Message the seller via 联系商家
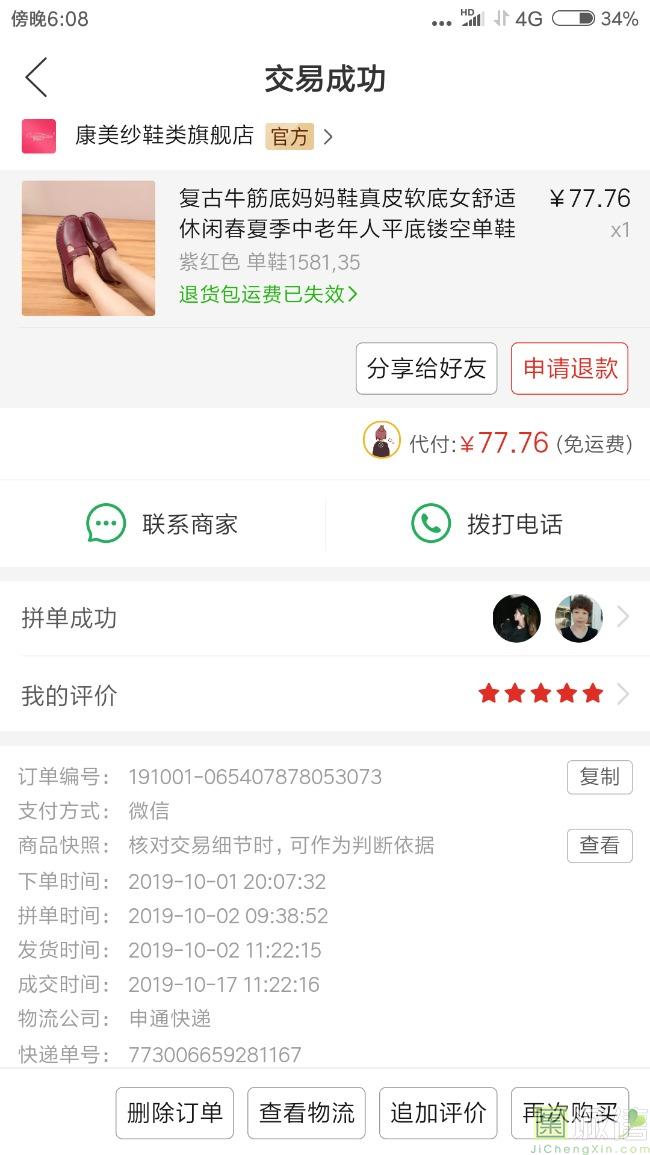Screen dimensions: 650x1155 click(x=163, y=524)
